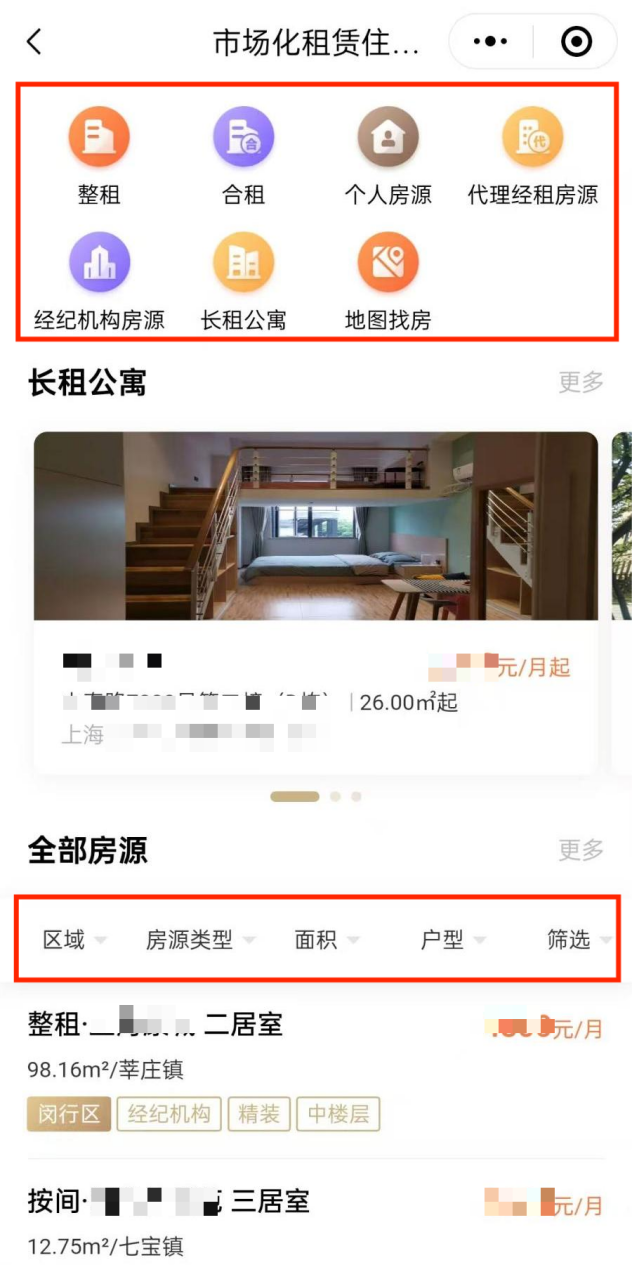632x1265 pixels.
Task: View 更多 next to 长租公寓 heading
Action: pos(581,381)
